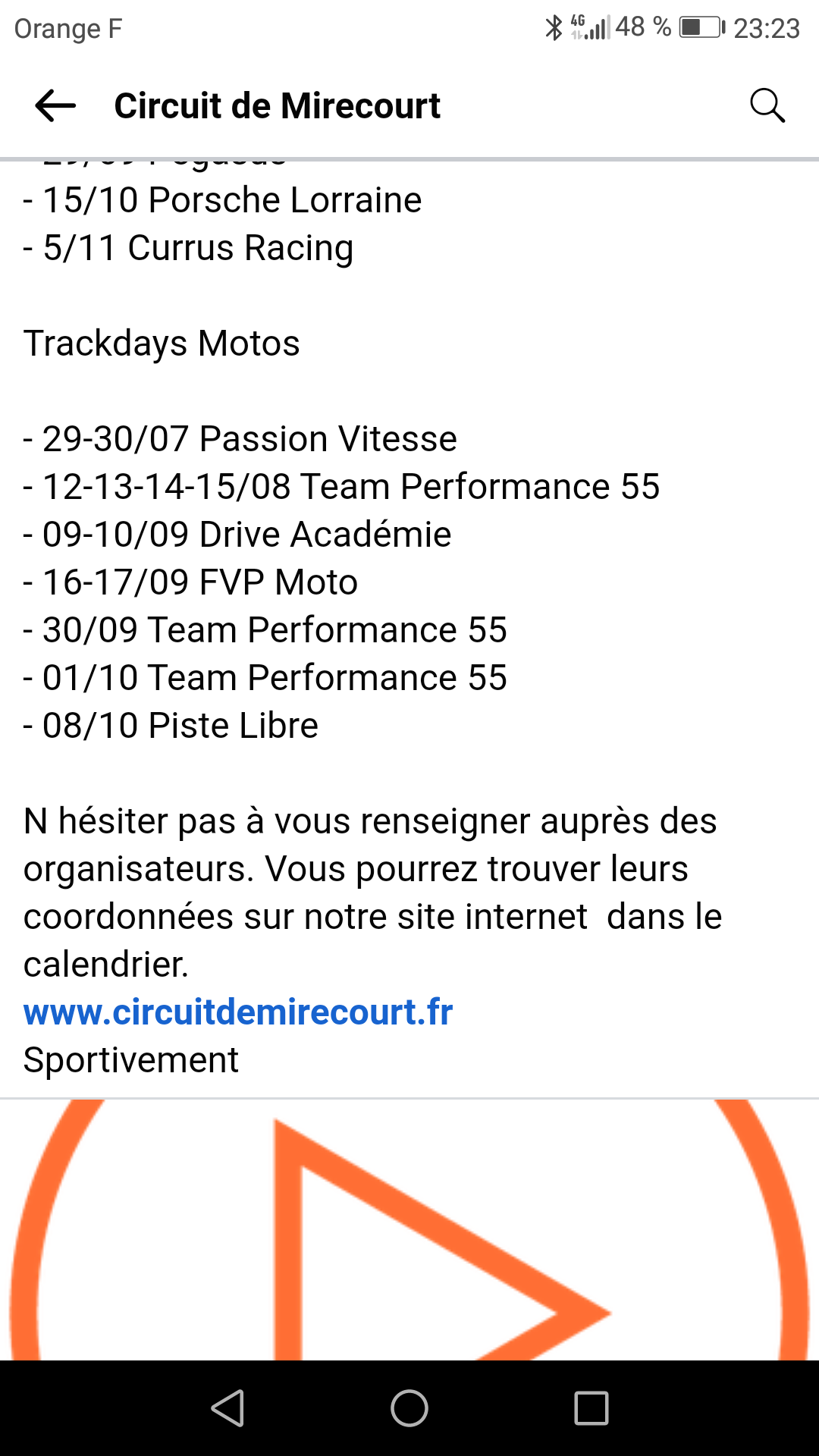The height and width of the screenshot is (1456, 819).
Task: Open the recent apps overview
Action: tap(591, 1408)
